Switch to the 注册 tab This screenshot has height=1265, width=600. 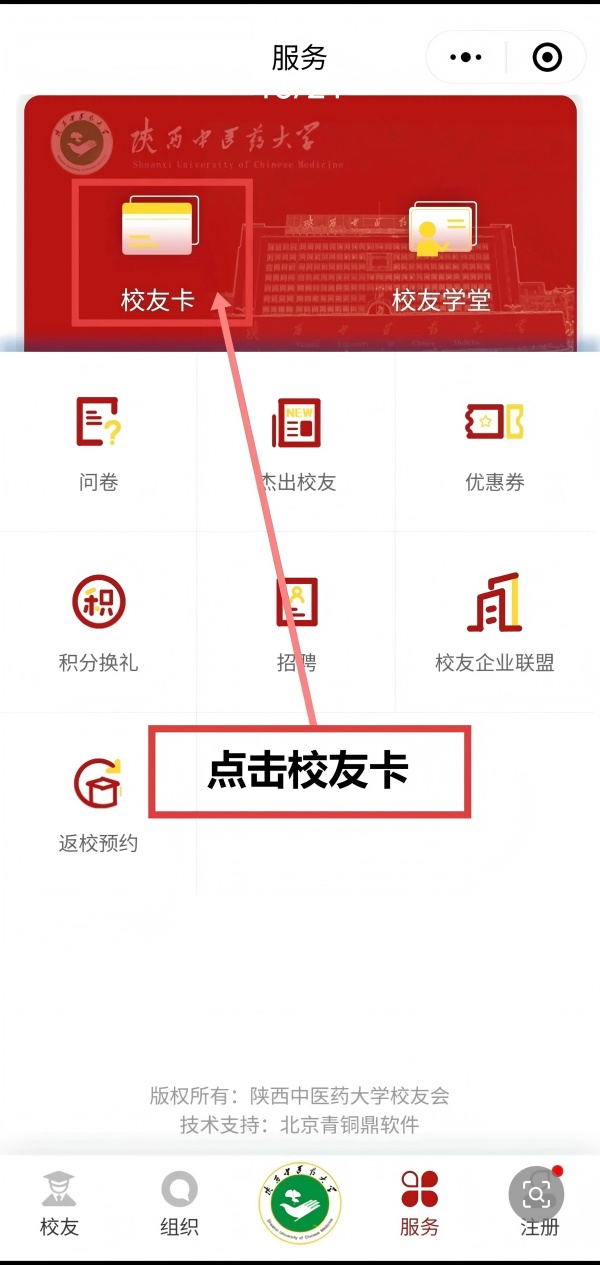[538, 1205]
